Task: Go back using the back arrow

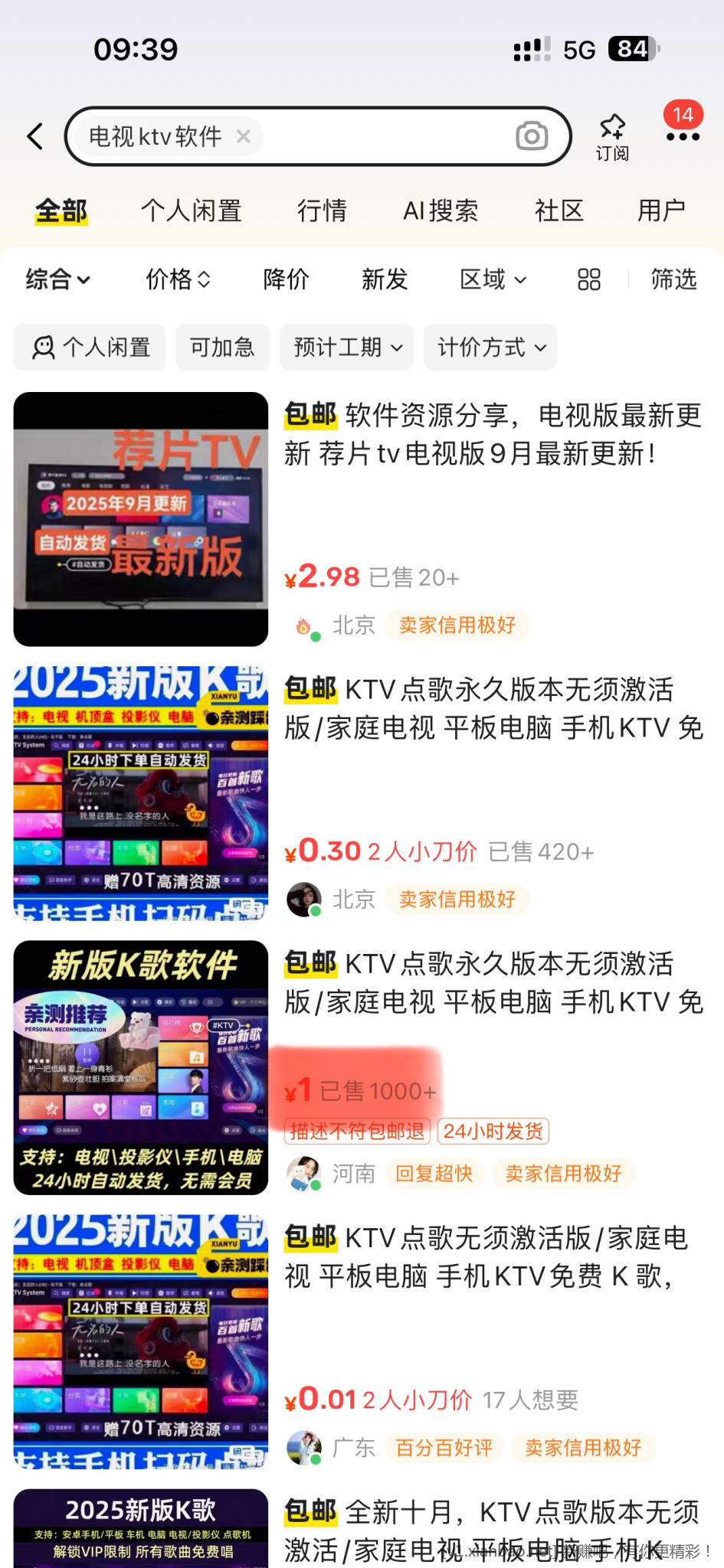Action: [35, 137]
